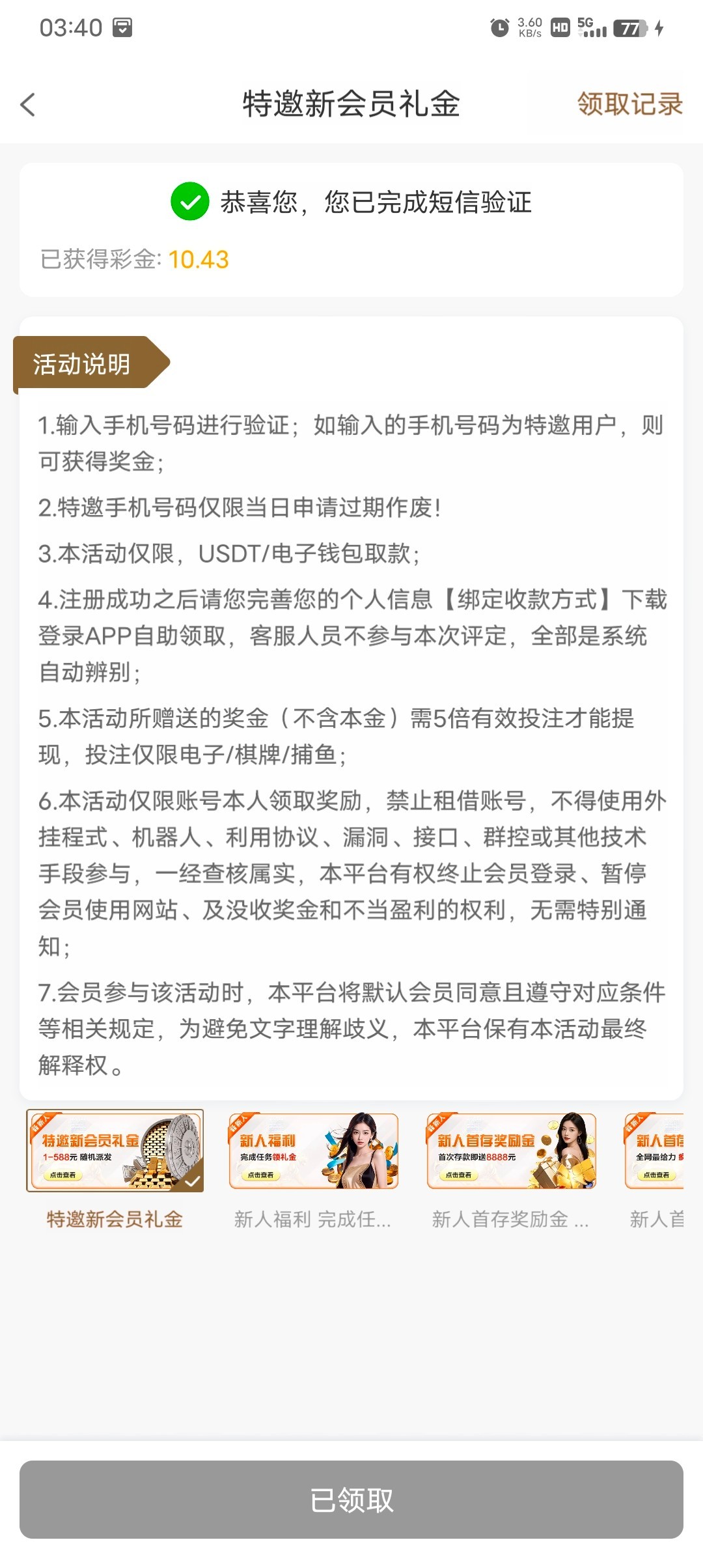Select the 特邀新会员礼金 promo card
This screenshot has width=703, height=1568.
point(115,1151)
